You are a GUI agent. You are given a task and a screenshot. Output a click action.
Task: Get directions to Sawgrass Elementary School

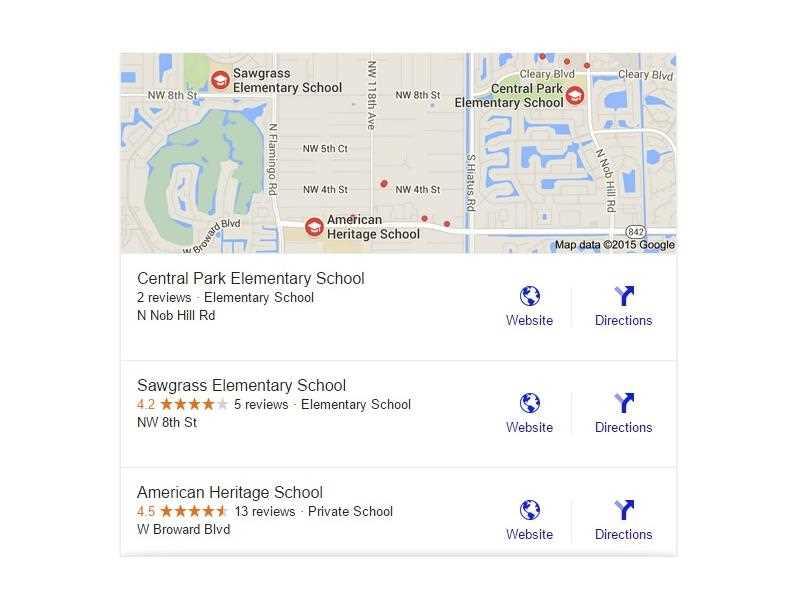pos(623,412)
